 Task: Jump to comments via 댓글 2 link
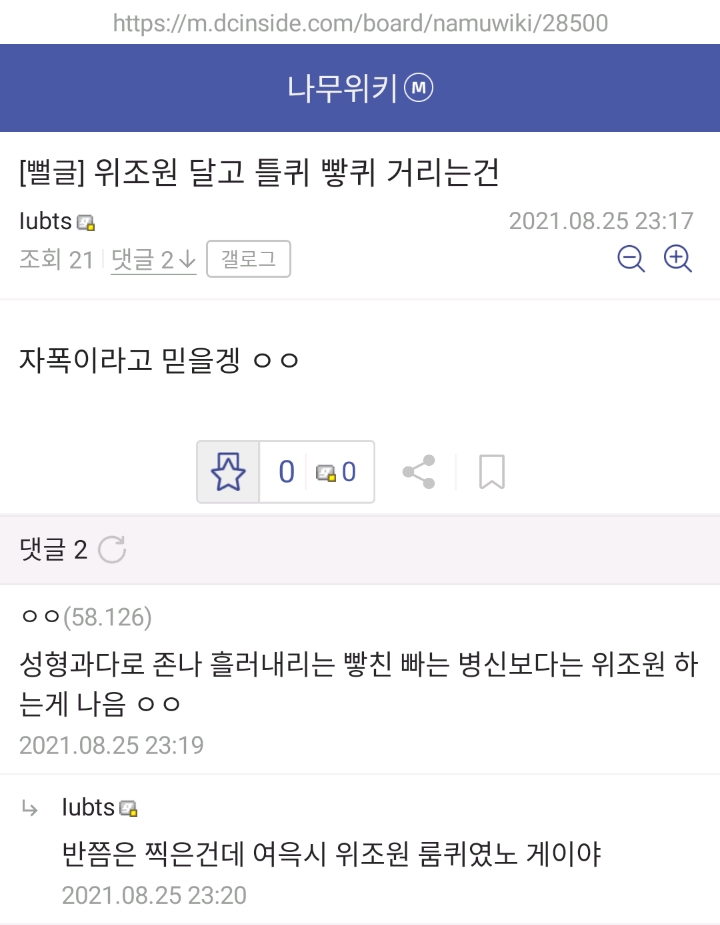(153, 260)
